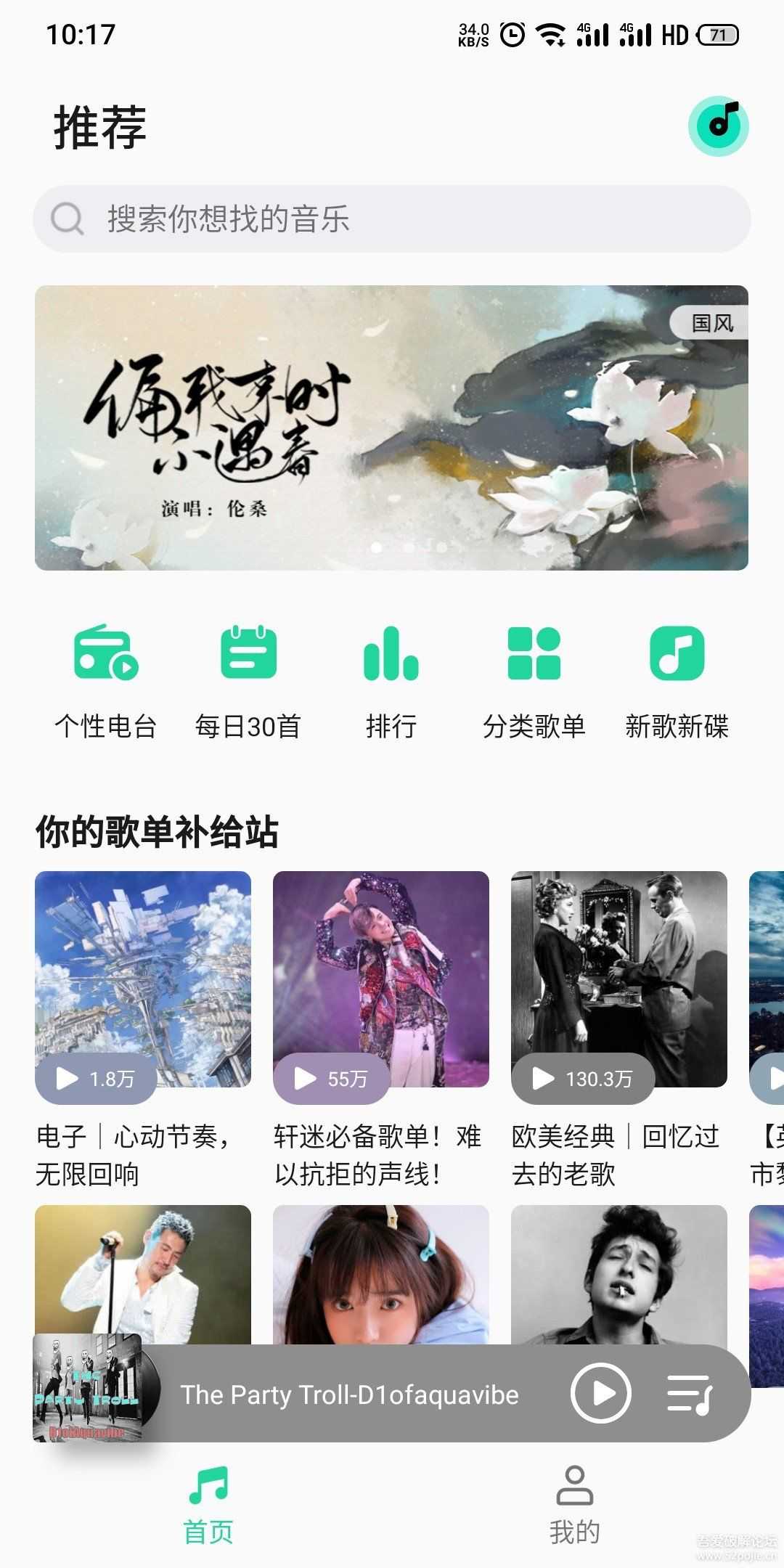Tap the green music note icon
Screen dimensions: 784x1568
718,126
